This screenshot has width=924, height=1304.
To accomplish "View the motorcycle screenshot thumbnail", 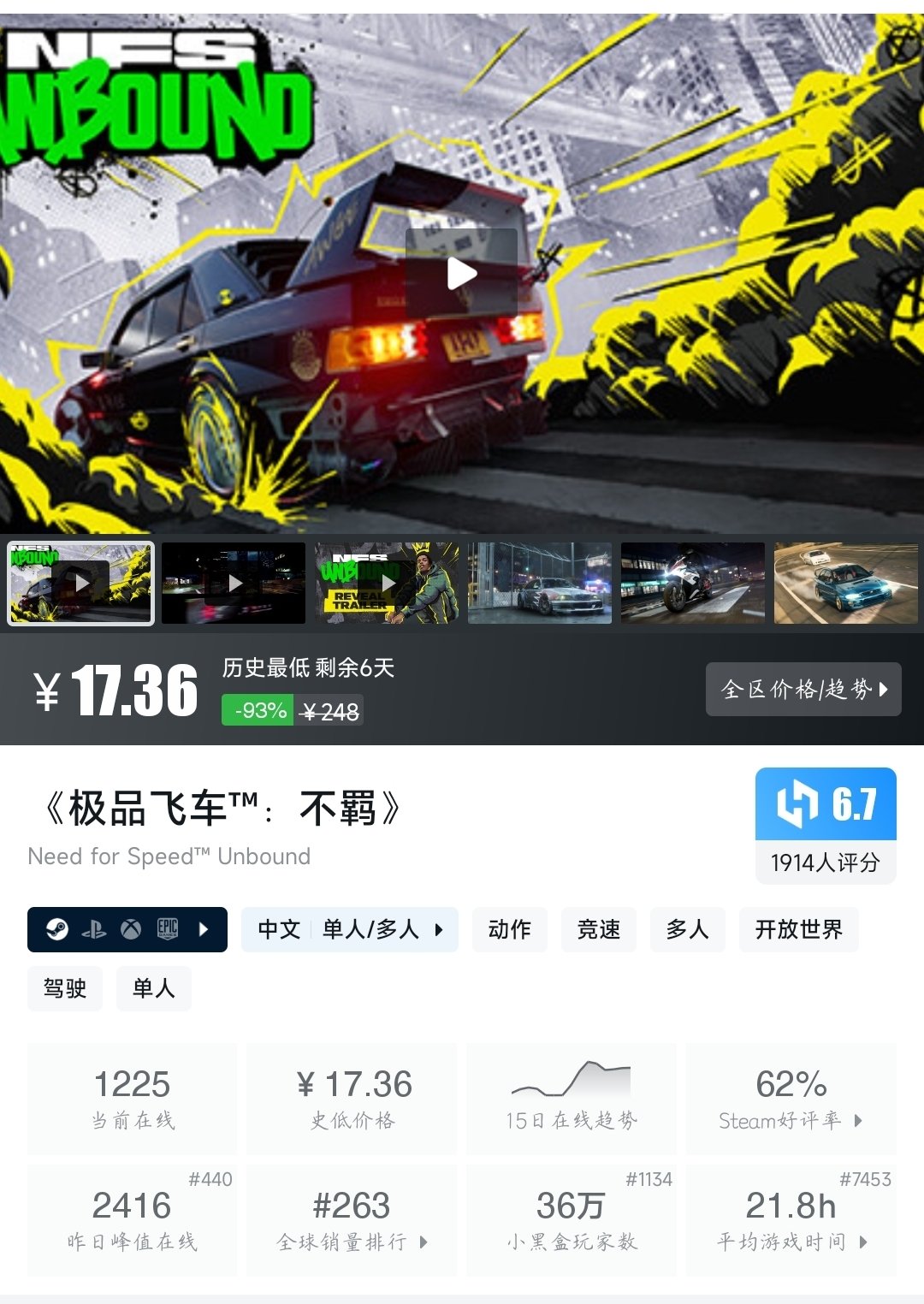I will pos(693,583).
